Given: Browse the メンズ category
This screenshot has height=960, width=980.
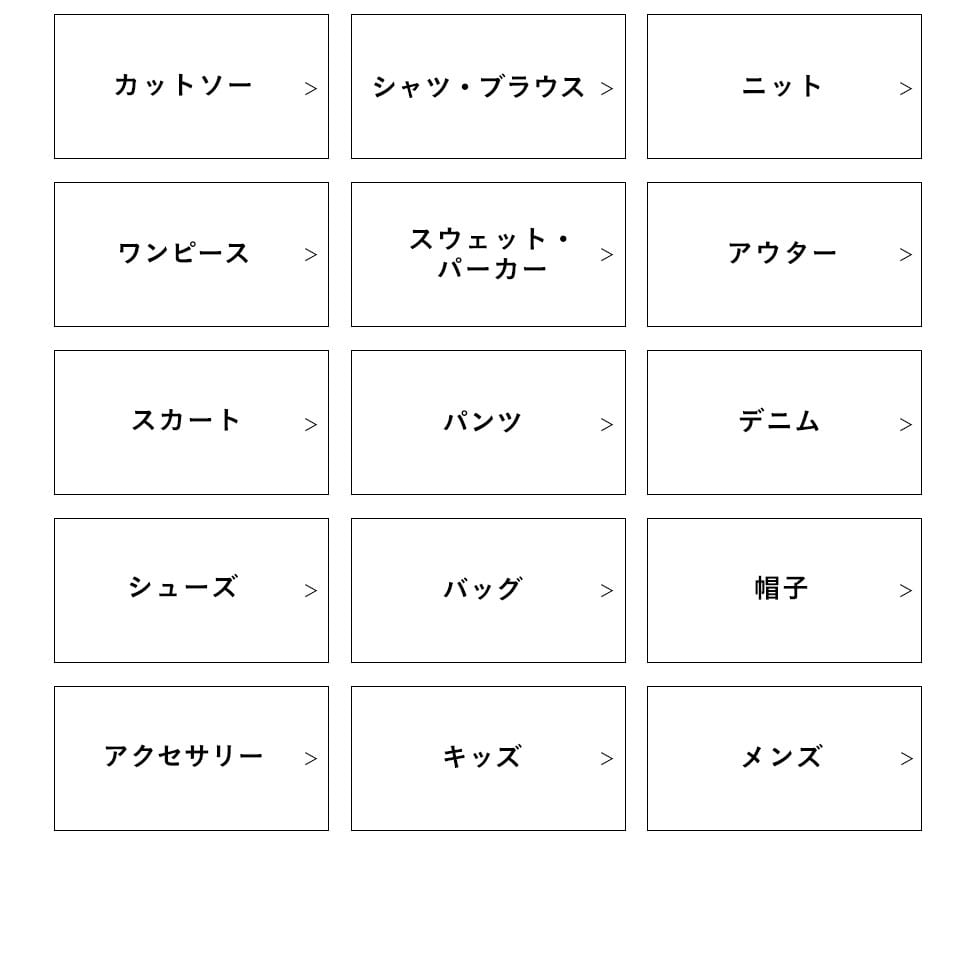Looking at the screenshot, I should click(784, 758).
